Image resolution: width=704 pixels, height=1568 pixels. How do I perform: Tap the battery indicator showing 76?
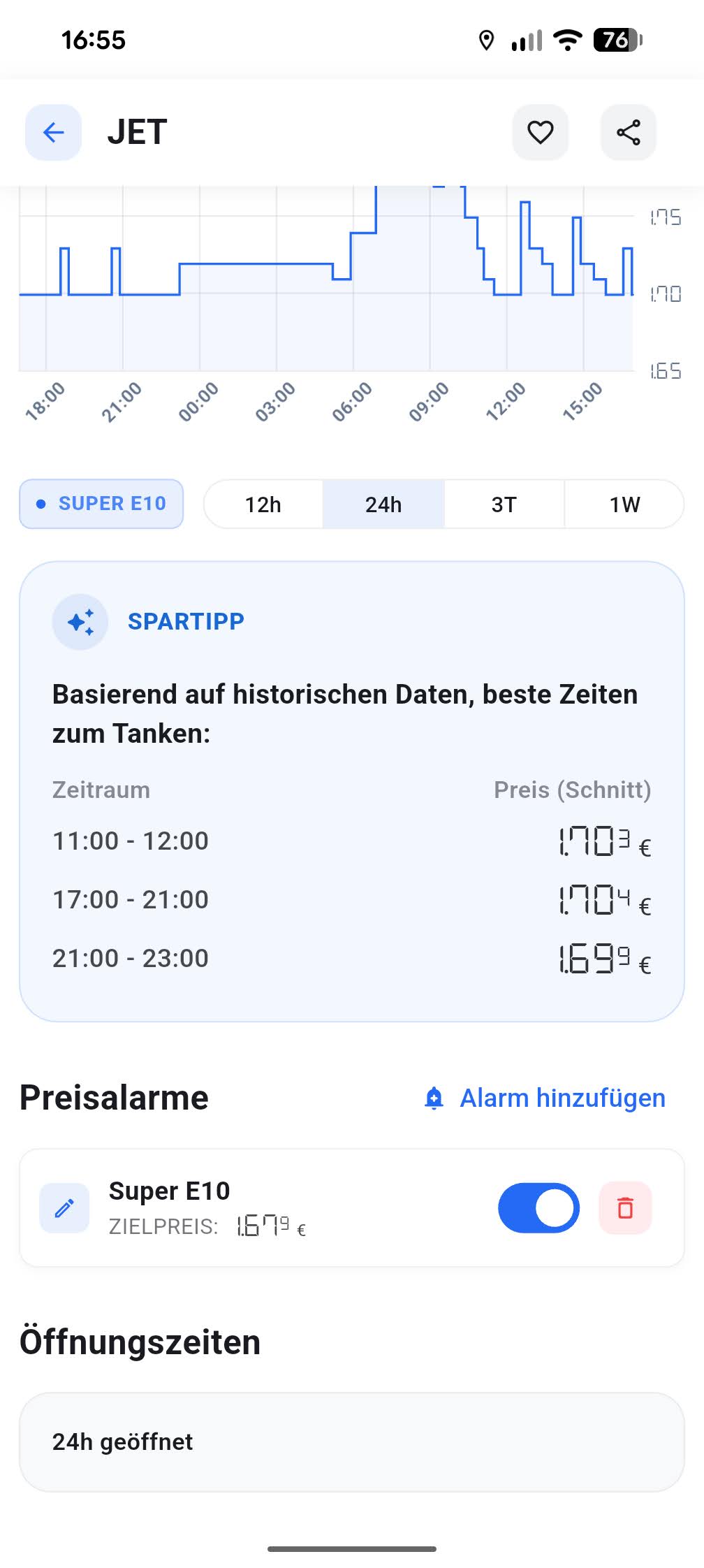pyautogui.click(x=613, y=41)
